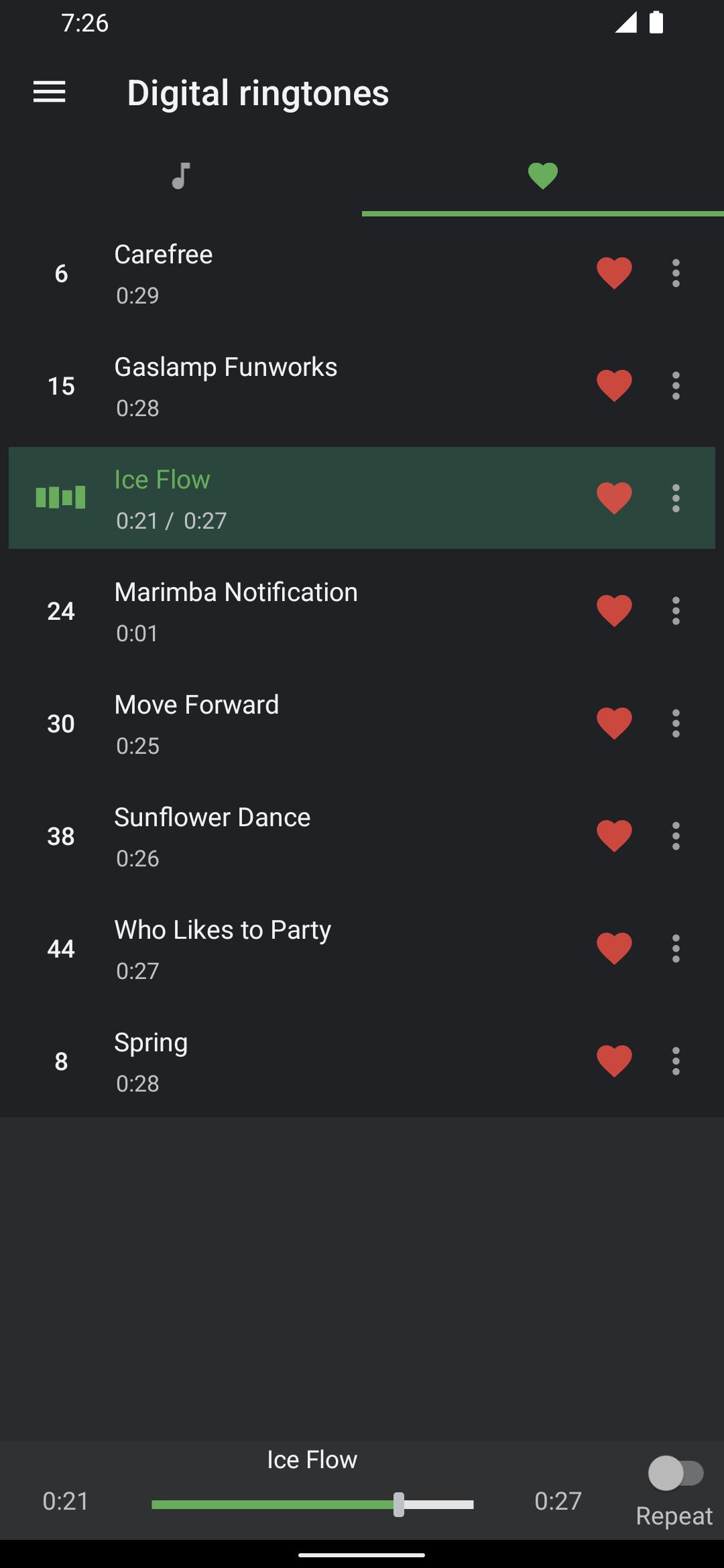Open more options for Gaslamp Funworks
The image size is (724, 1568).
click(x=676, y=386)
